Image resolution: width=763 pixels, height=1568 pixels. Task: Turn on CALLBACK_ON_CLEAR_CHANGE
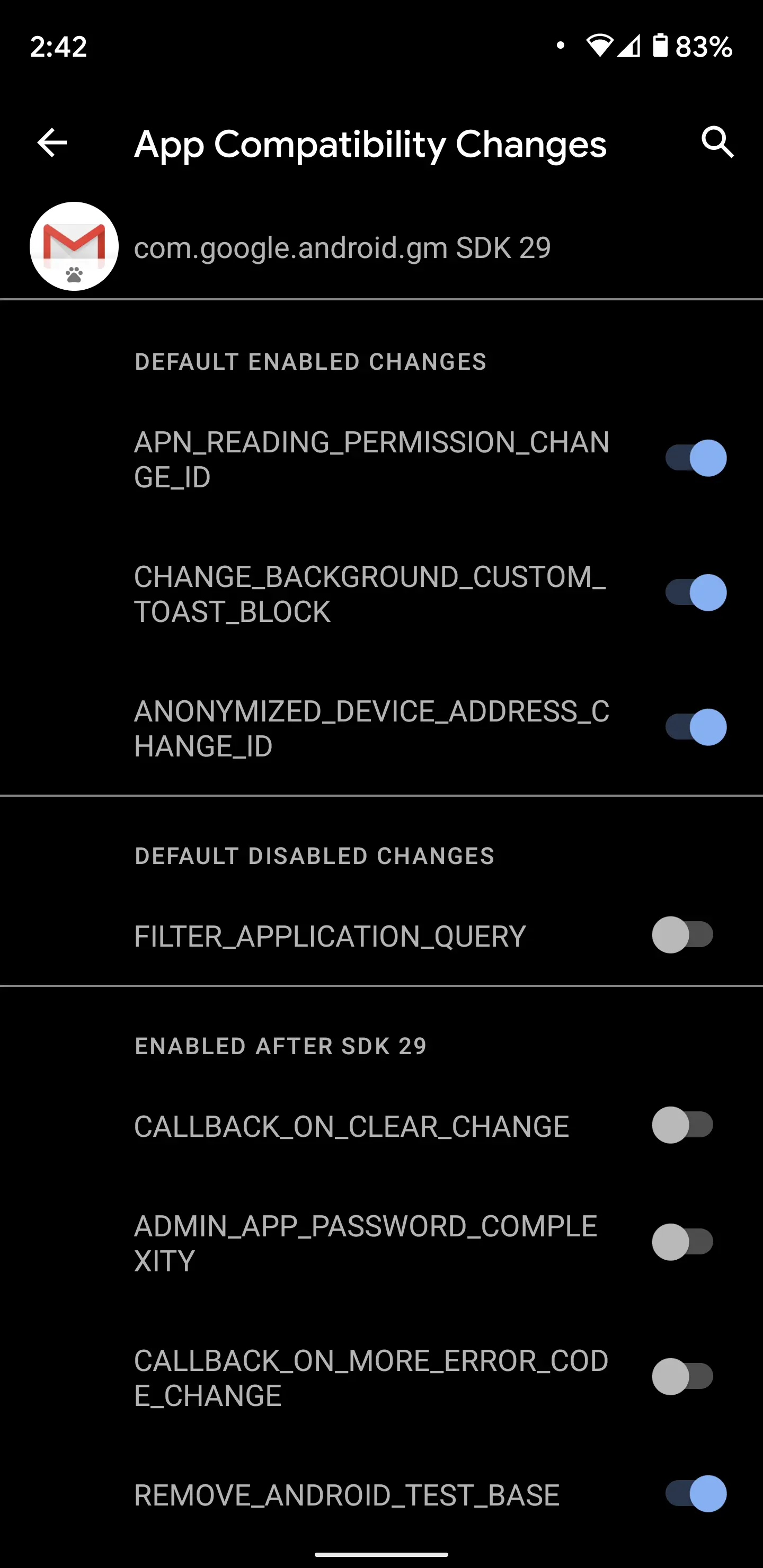683,1125
